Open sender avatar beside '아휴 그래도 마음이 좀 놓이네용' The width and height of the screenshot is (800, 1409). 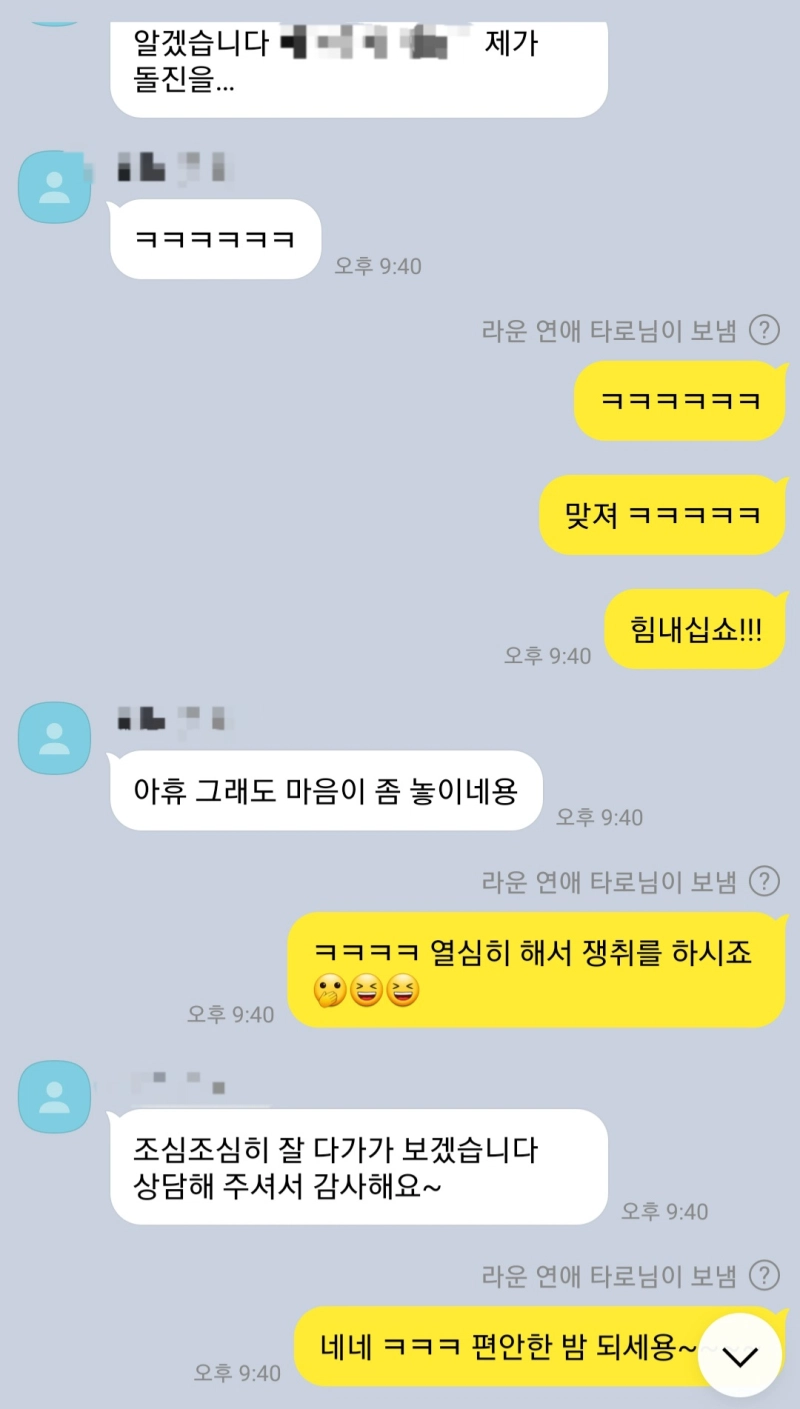pos(55,737)
